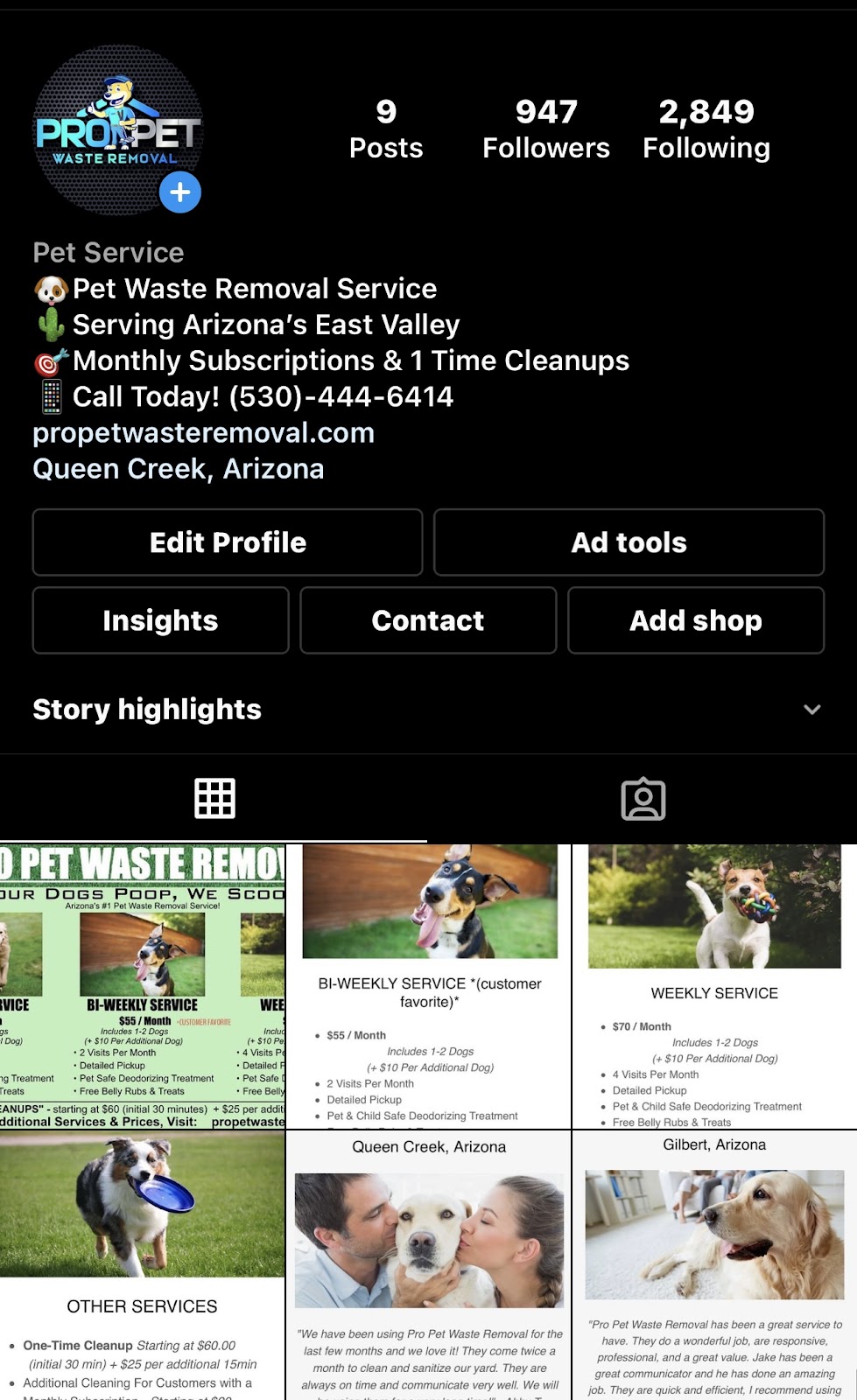Viewport: 857px width, 1400px height.
Task: Select the posts grid view icon
Action: pyautogui.click(x=214, y=797)
